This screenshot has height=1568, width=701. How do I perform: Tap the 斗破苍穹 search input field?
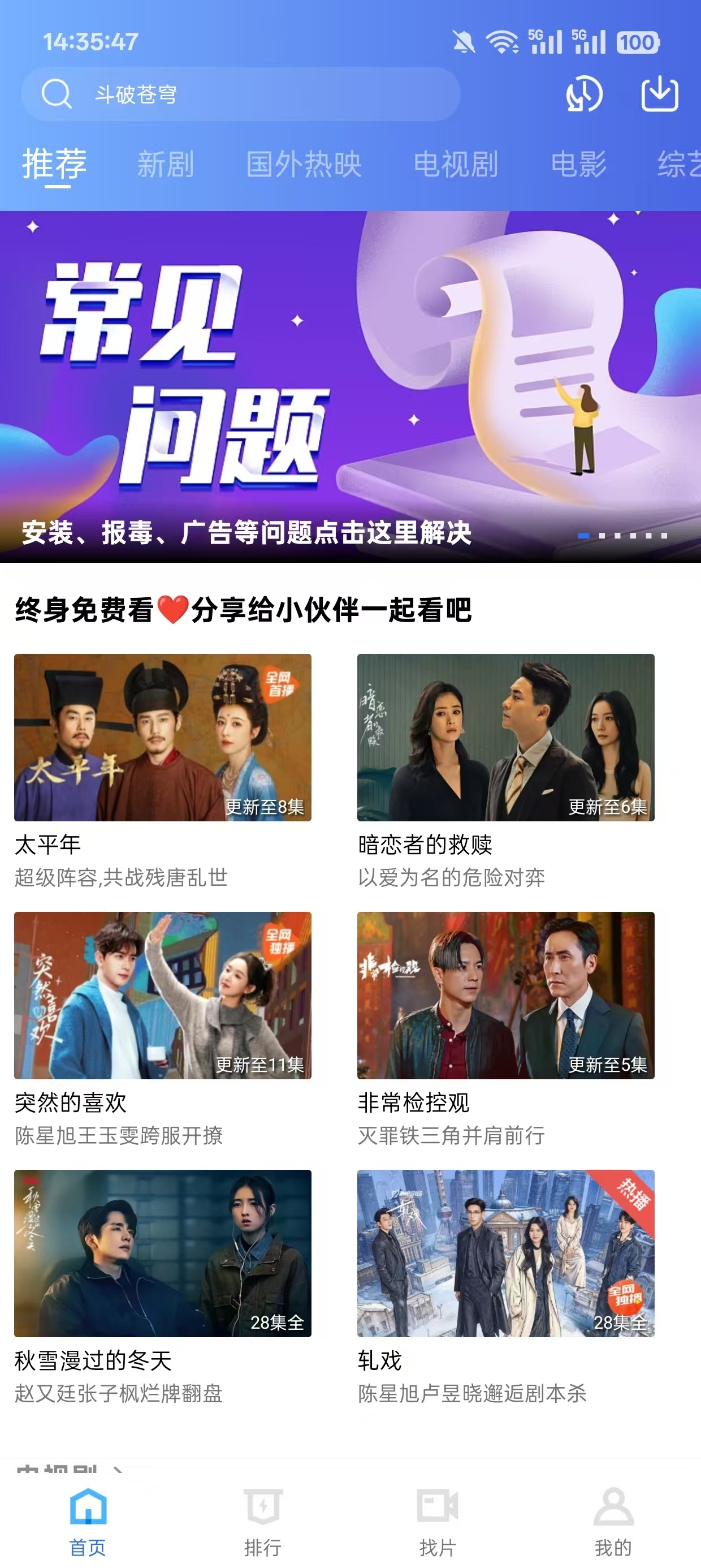pyautogui.click(x=244, y=94)
